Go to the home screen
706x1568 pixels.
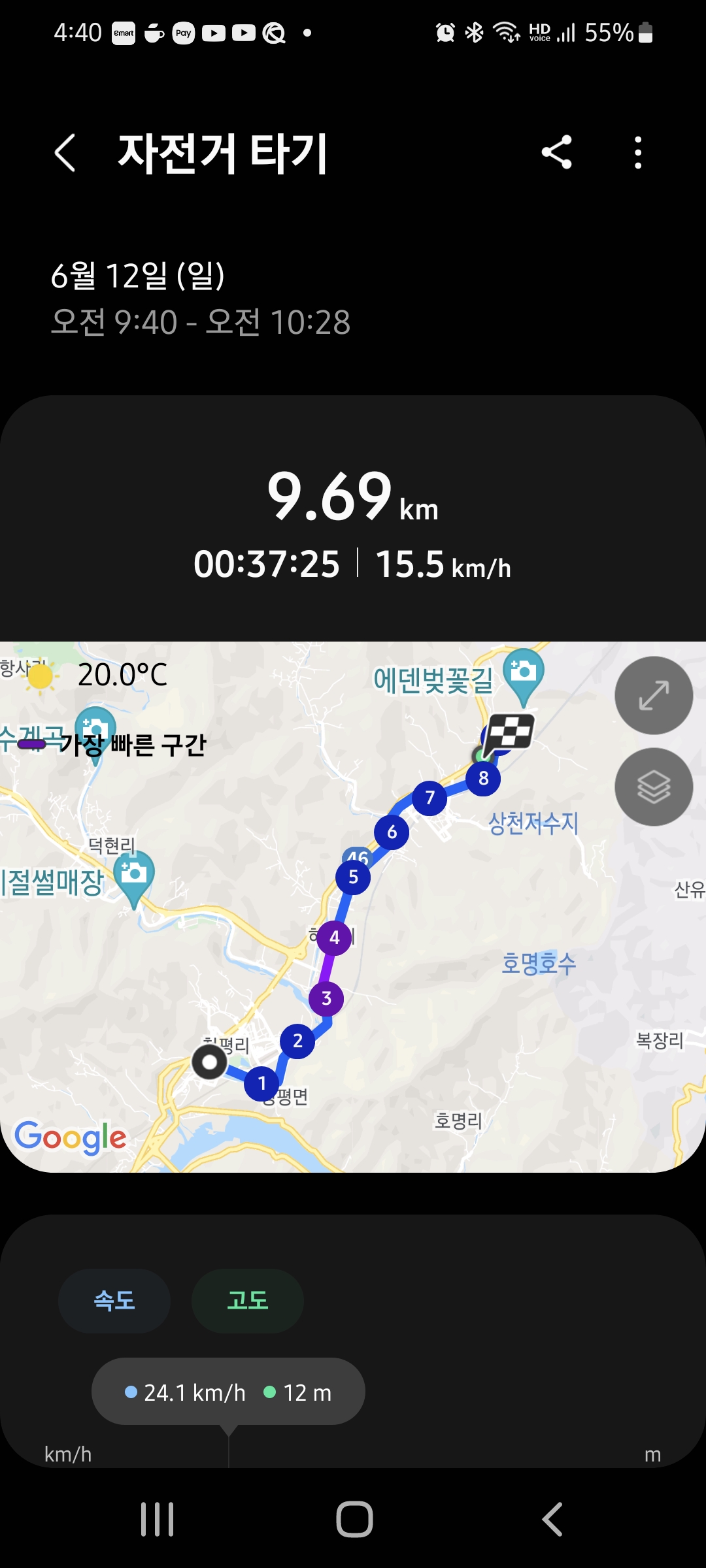coord(354,1519)
